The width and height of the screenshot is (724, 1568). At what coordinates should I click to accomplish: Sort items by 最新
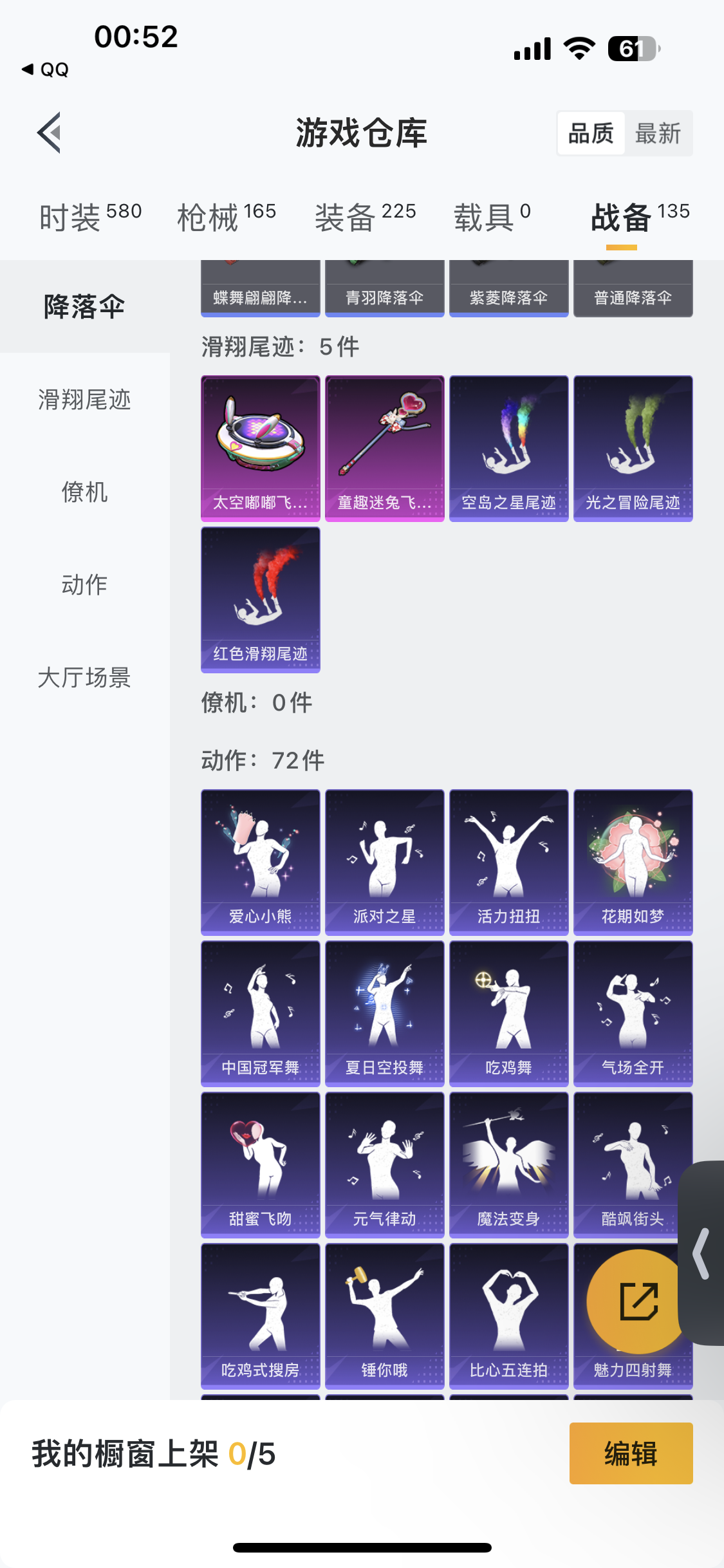click(x=658, y=133)
